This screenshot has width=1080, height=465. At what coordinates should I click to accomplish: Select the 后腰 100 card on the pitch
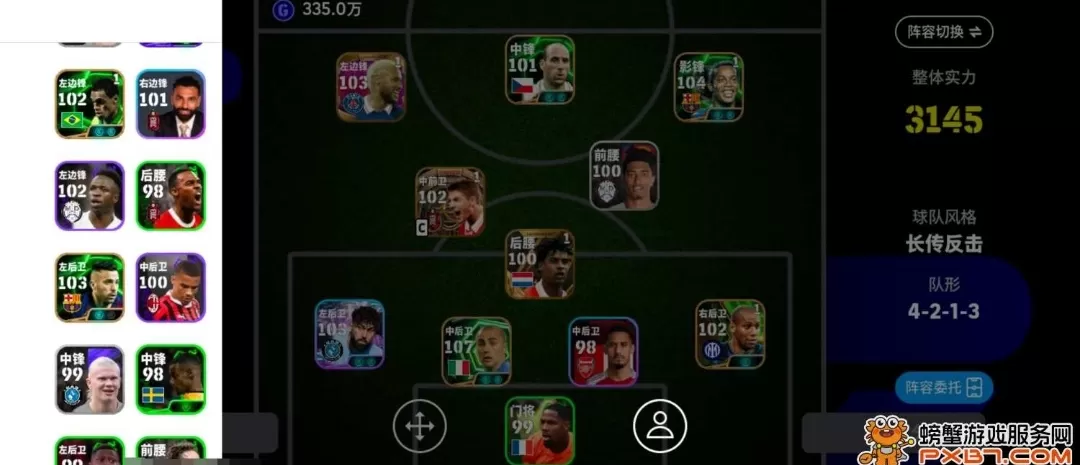540,264
